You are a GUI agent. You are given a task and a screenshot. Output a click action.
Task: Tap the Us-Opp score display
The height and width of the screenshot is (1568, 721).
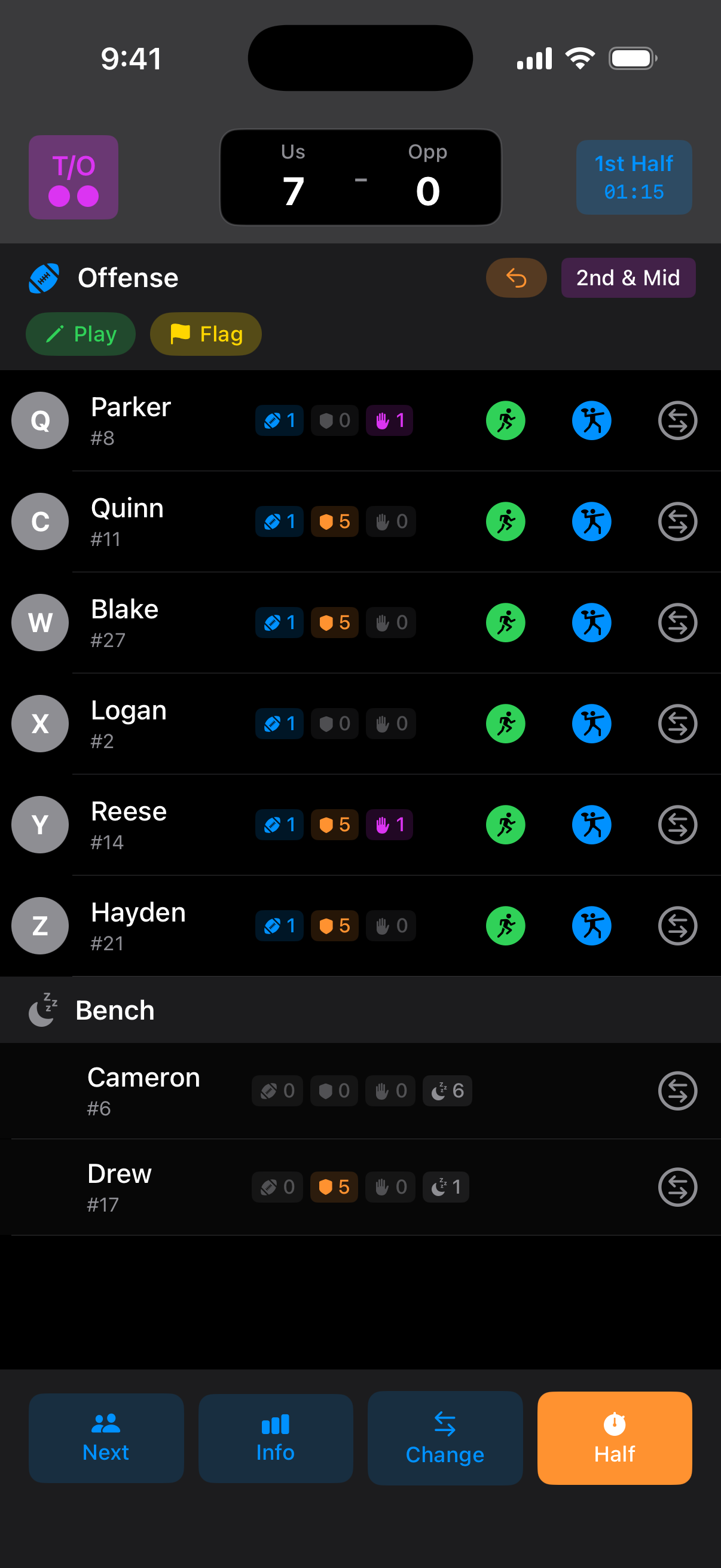point(360,177)
